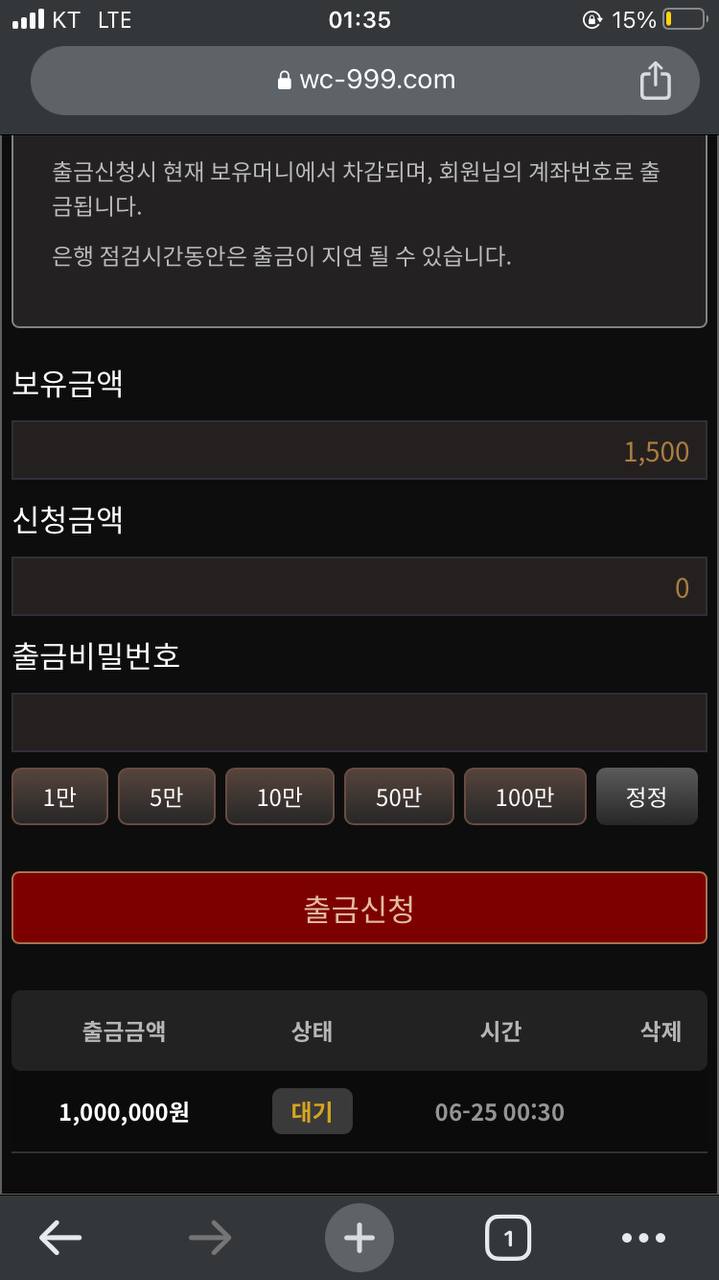Tap the wc-999.com address bar
This screenshot has width=719, height=1280.
365,80
